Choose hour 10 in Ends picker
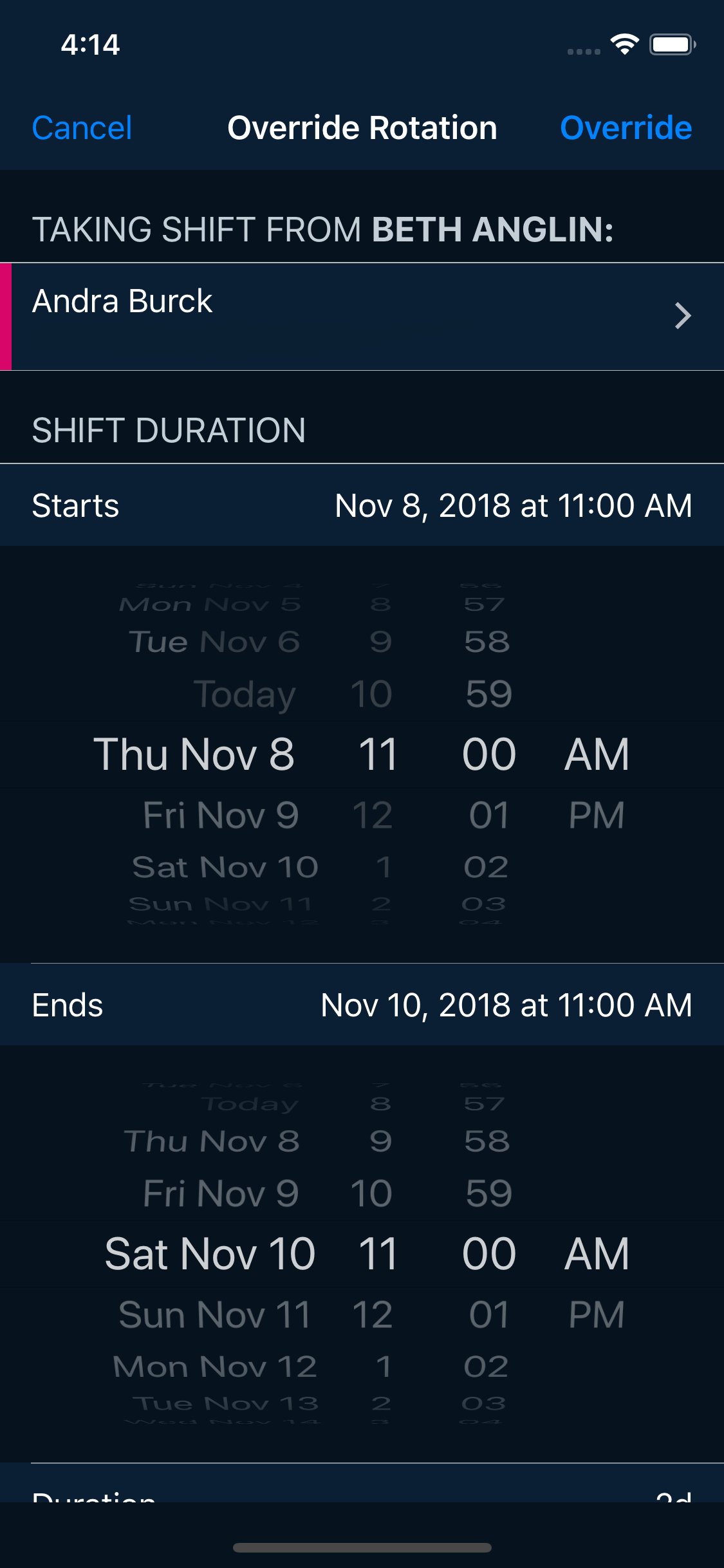Image resolution: width=724 pixels, height=1568 pixels. tap(371, 1193)
